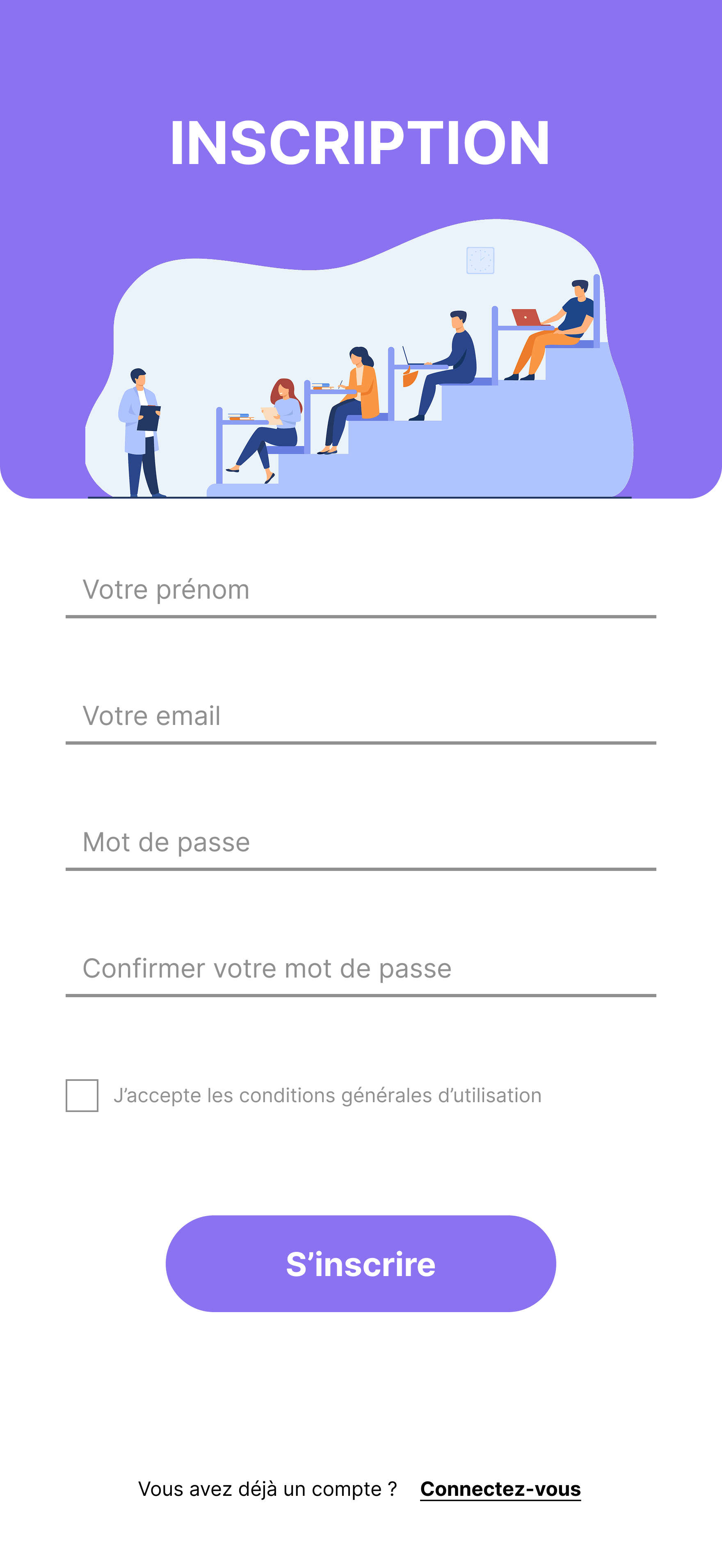Tap the S'inscrire button
The image size is (722, 1568).
361,1264
